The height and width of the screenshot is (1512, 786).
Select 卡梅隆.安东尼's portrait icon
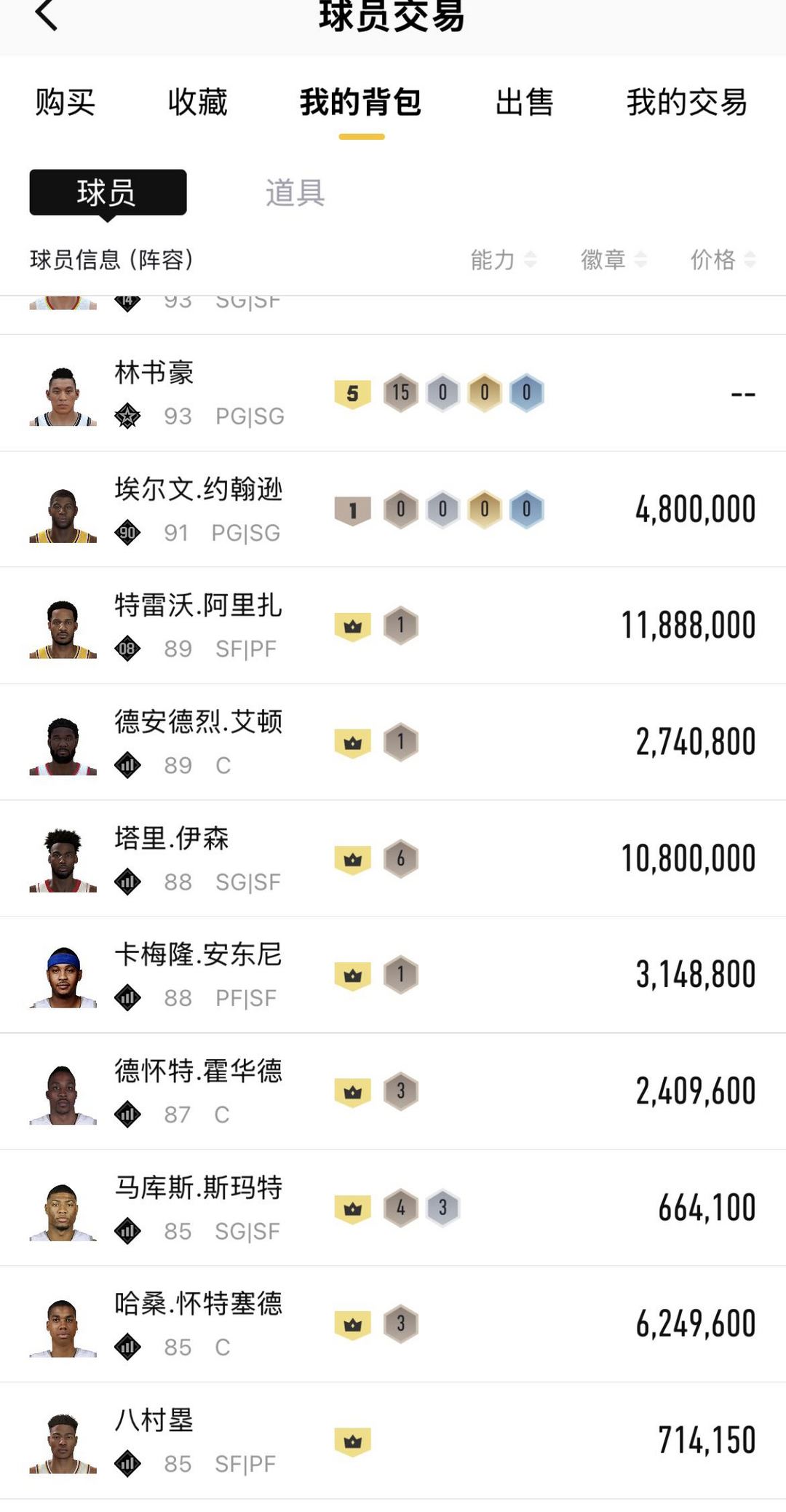pyautogui.click(x=62, y=974)
